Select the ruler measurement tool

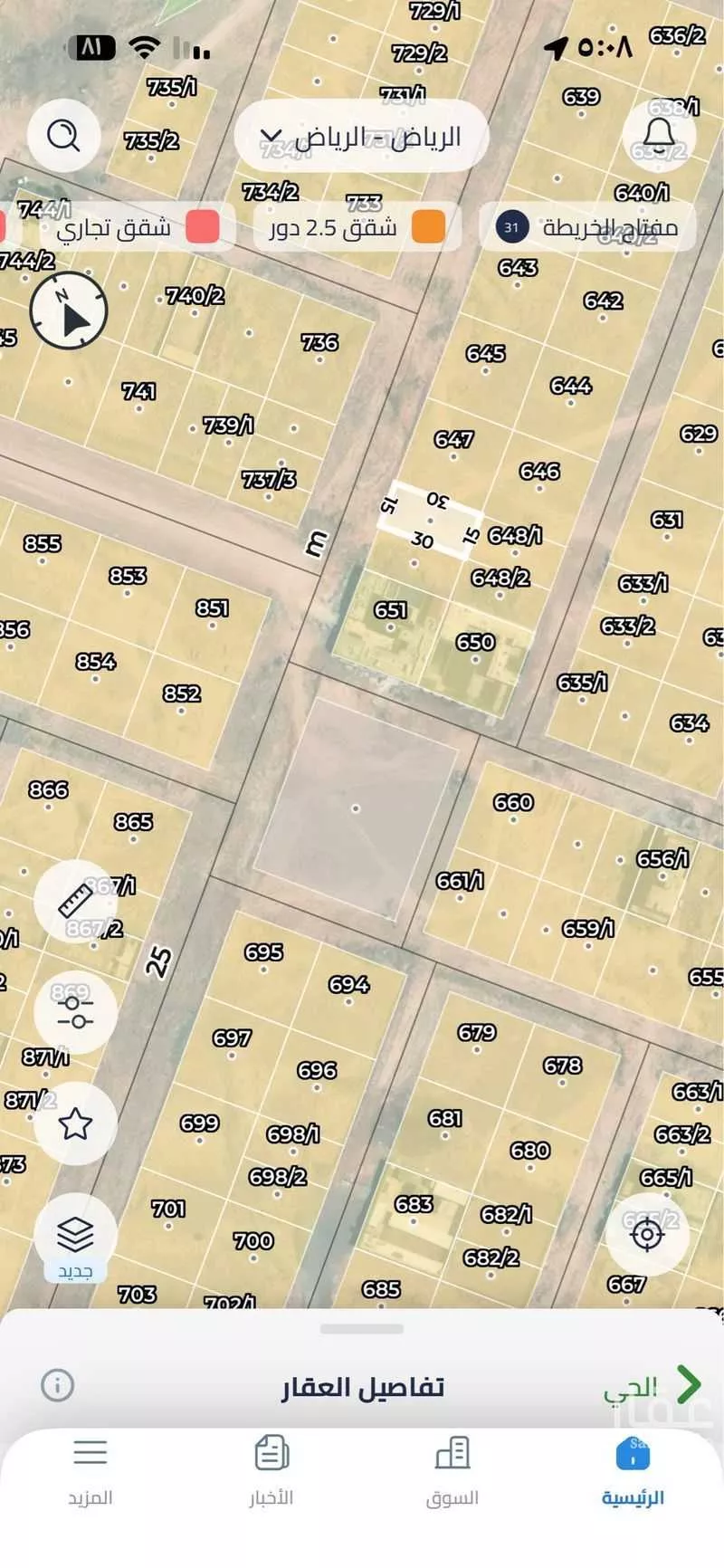point(77,901)
